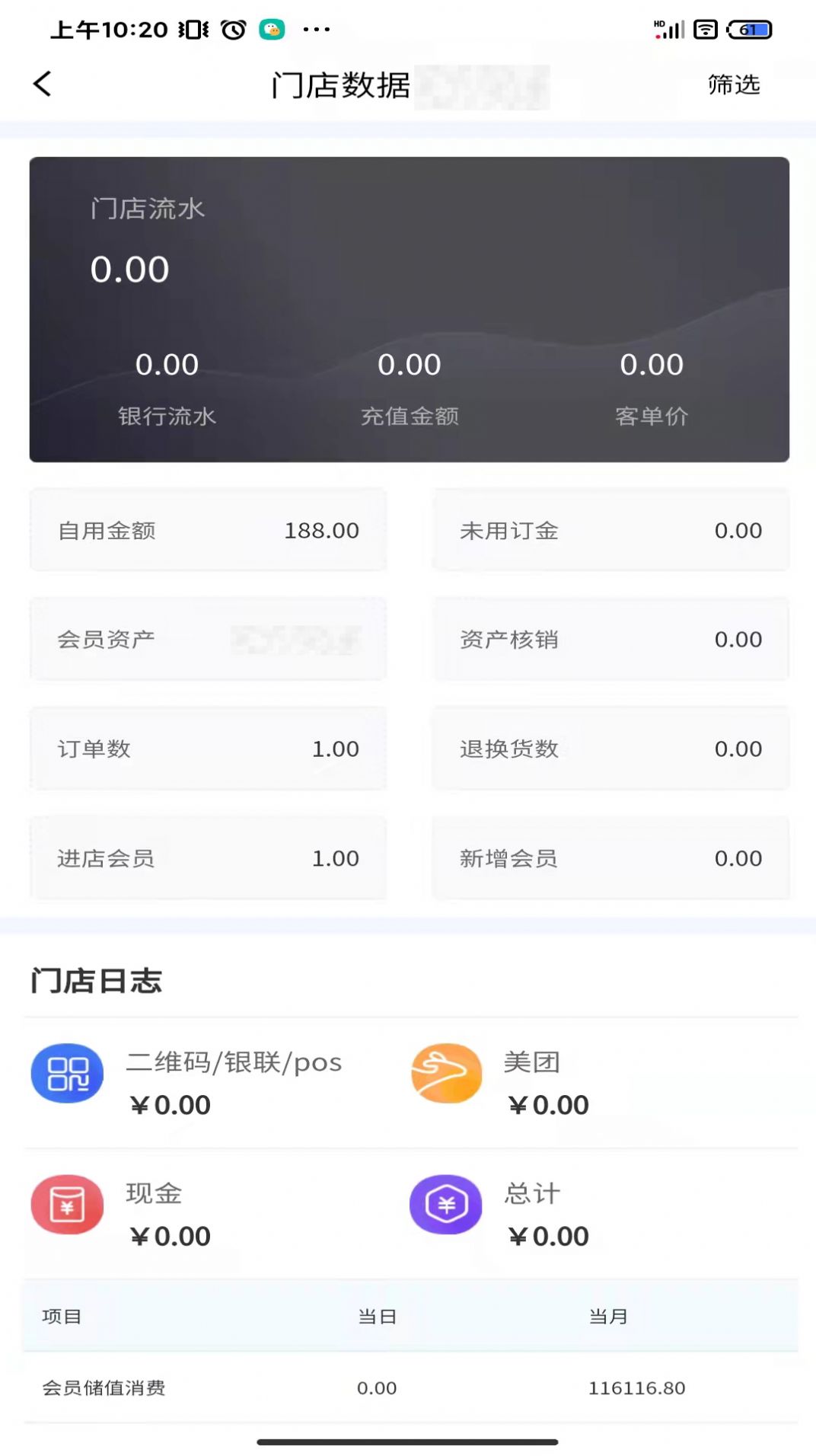Tap the 会员资产 member assets card
The image size is (816, 1456).
coord(208,640)
